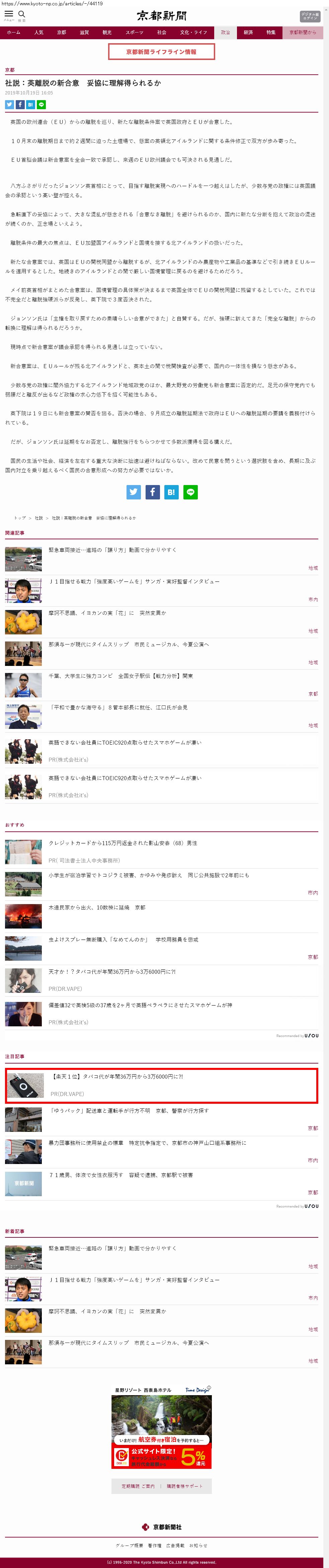The image size is (329, 1568).
Task: Open 「ゆうパック」配送車 article
Action: [129, 1111]
